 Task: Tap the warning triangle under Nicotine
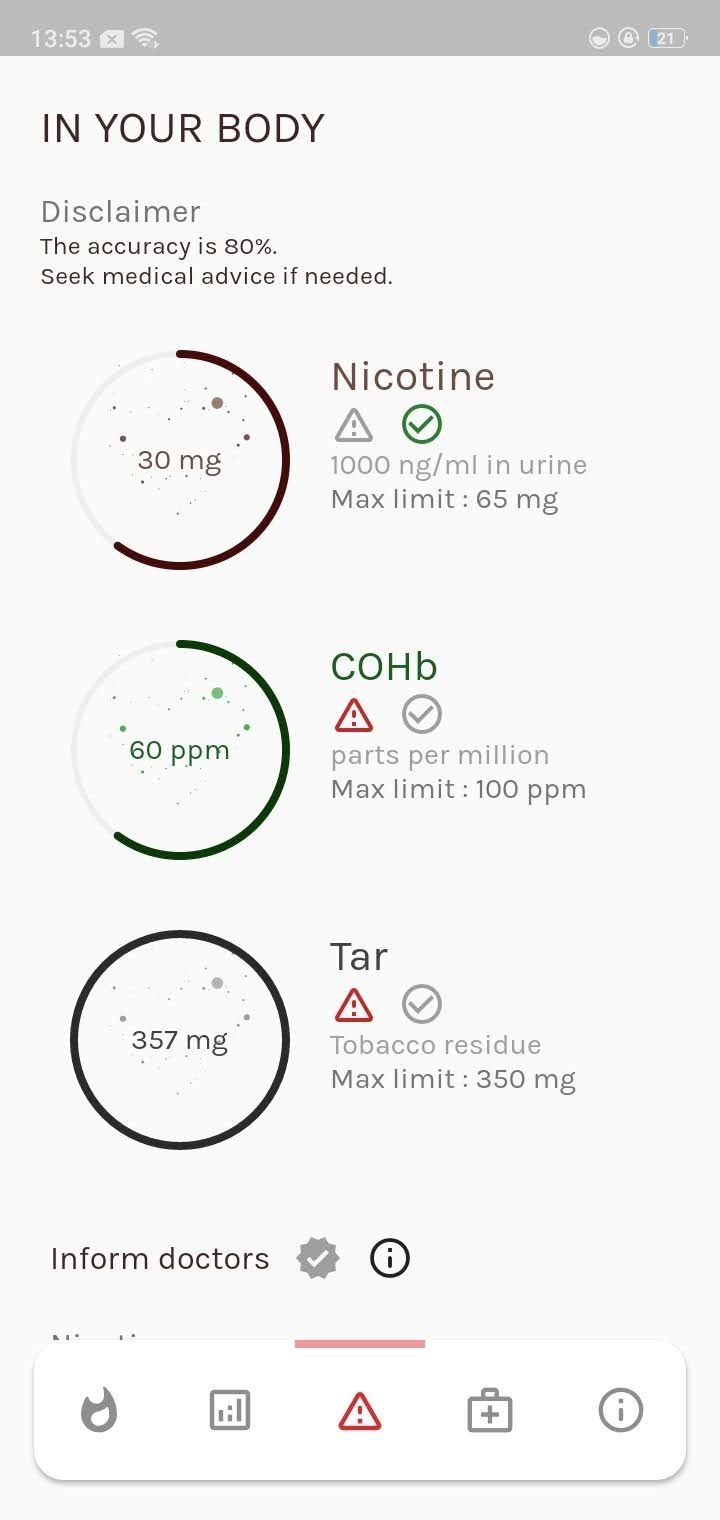354,425
